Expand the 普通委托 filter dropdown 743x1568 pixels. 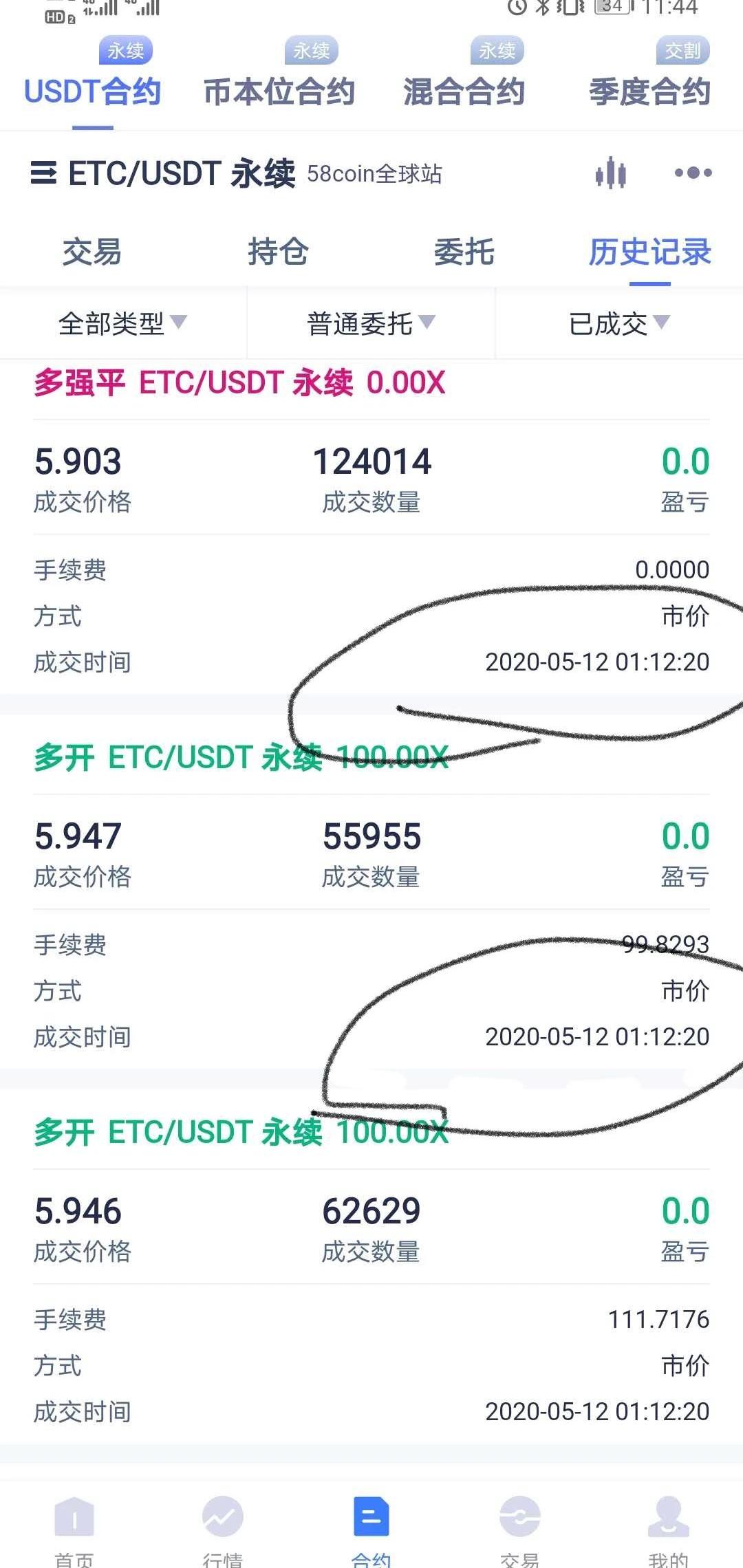pos(371,323)
